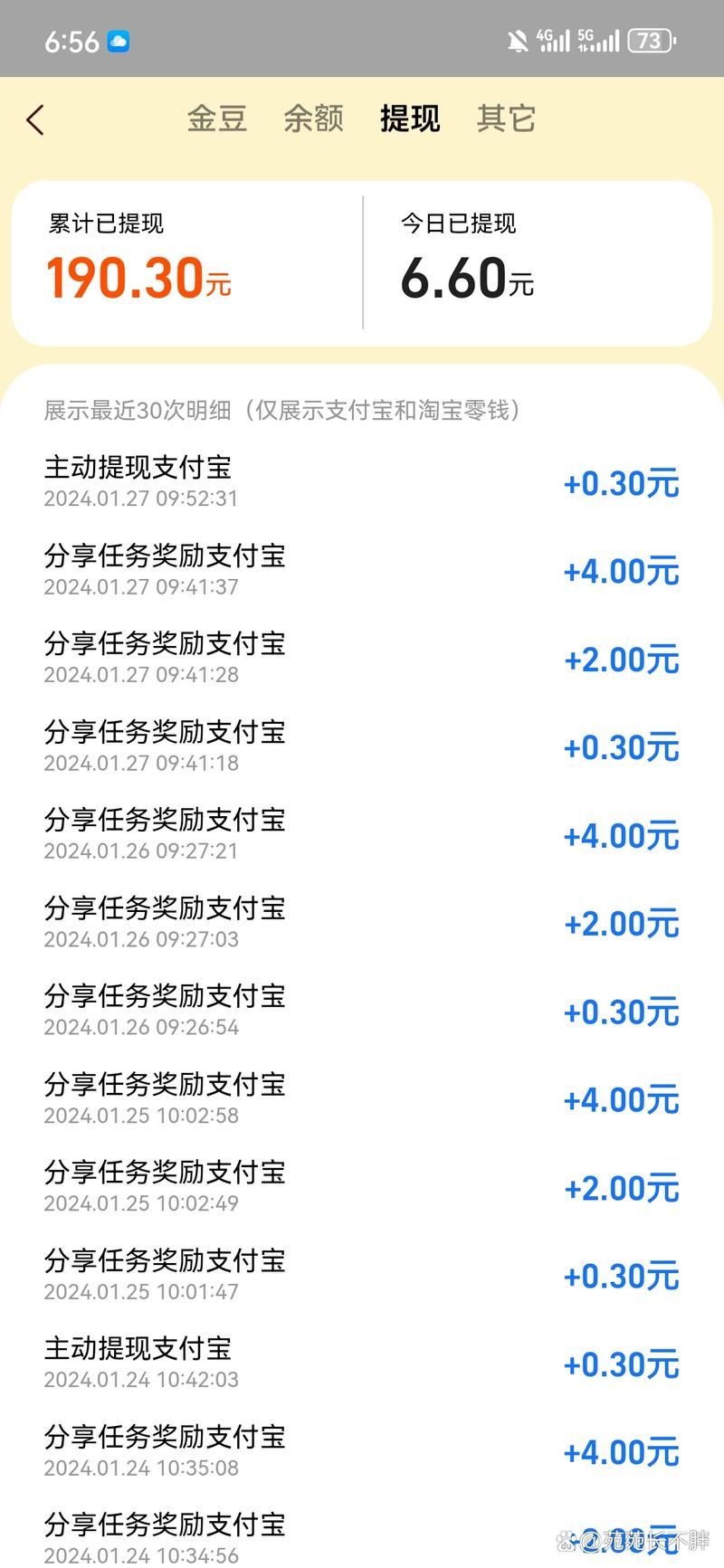This screenshot has height=1568, width=724.
Task: Select the currently active 提现 tab
Action: [x=409, y=119]
